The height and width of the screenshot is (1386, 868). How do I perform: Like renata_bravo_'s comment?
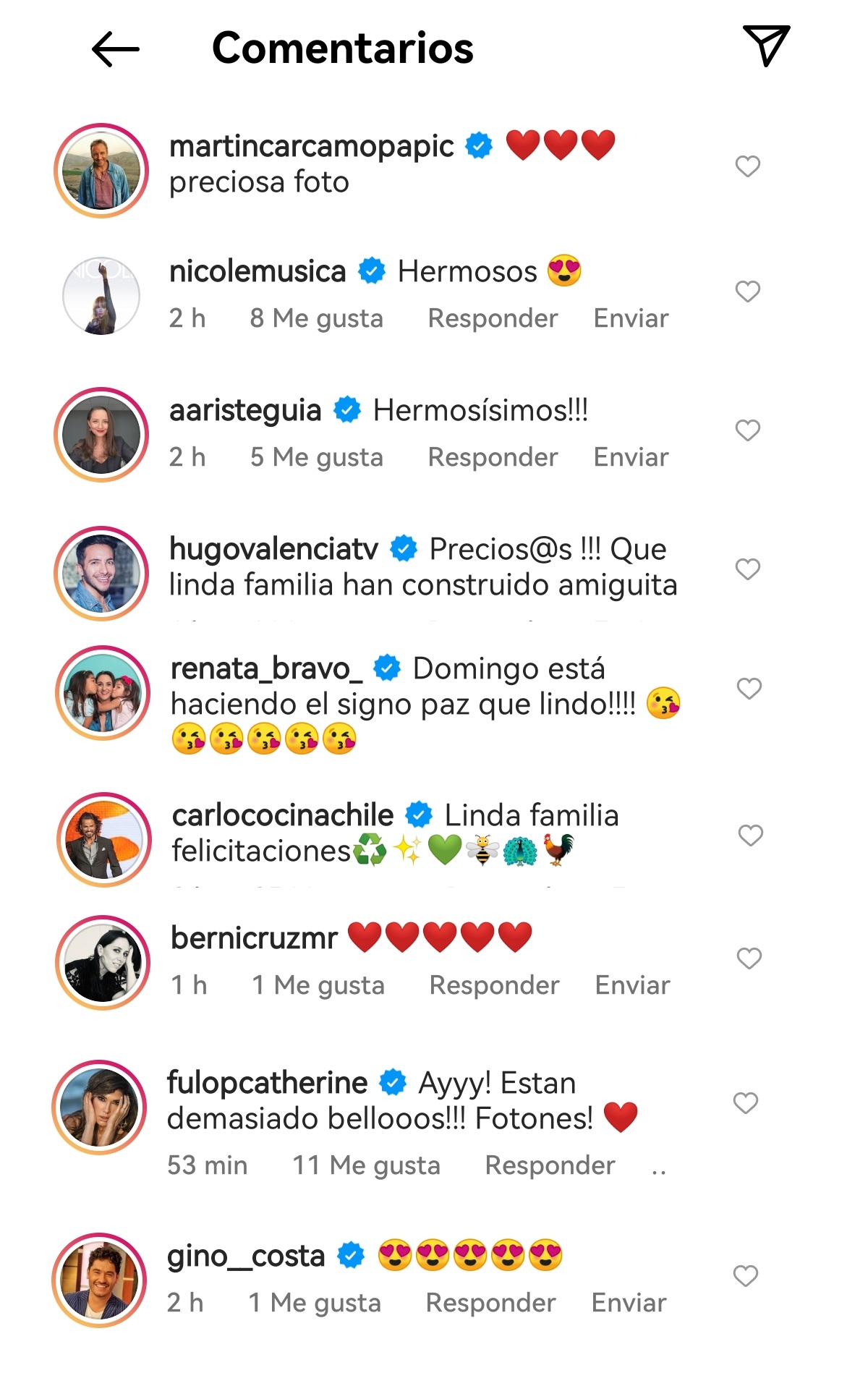tap(749, 689)
